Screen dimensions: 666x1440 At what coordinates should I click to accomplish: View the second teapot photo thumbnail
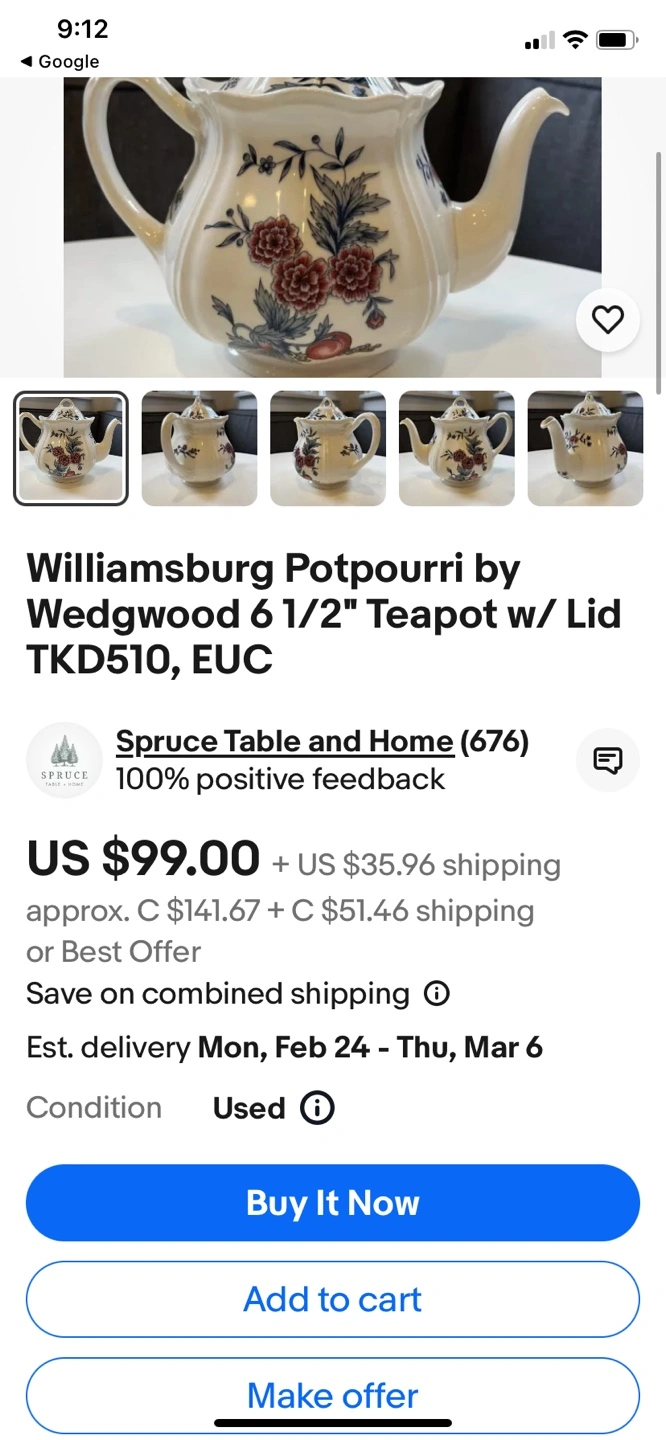[x=199, y=448]
